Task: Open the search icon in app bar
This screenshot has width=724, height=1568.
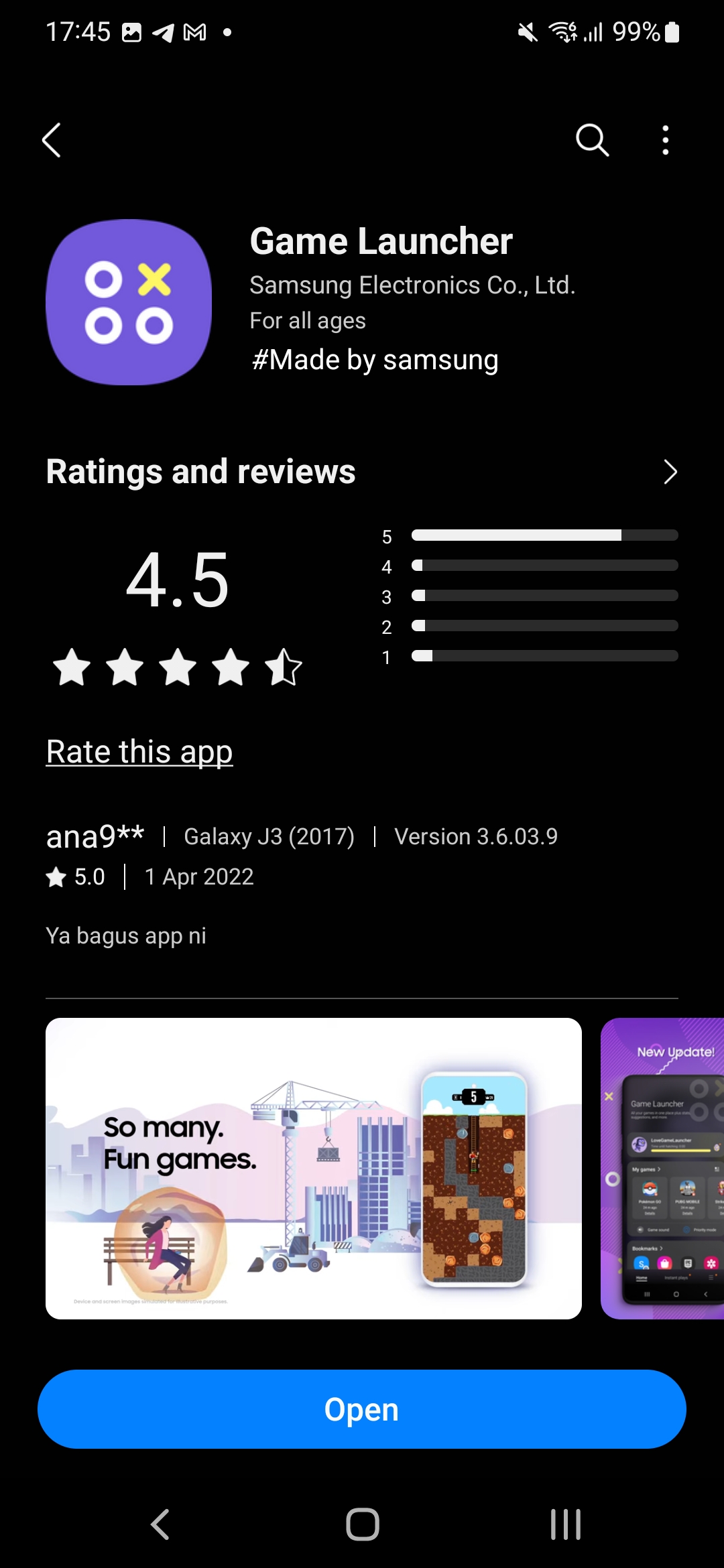Action: point(593,140)
